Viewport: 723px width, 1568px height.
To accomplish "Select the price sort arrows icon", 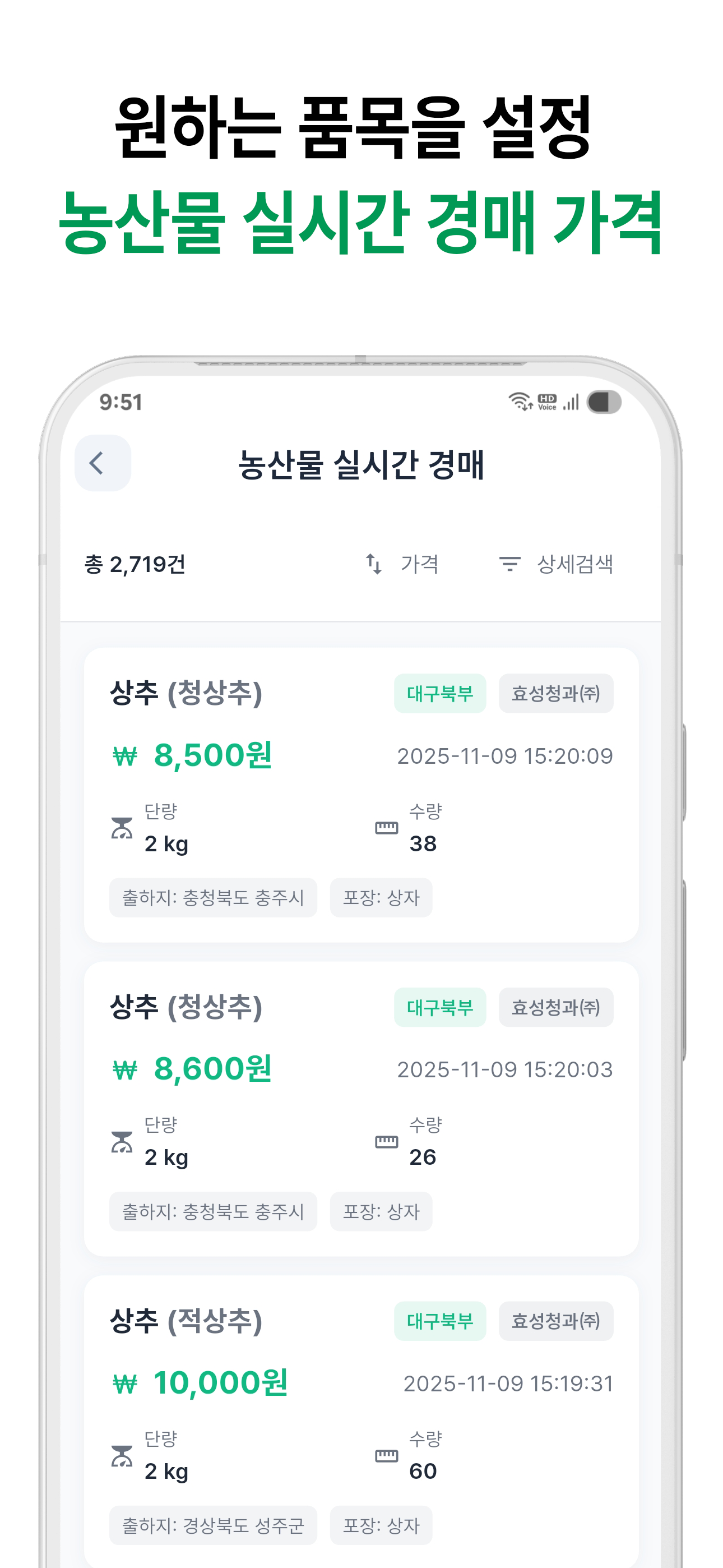I will (375, 563).
